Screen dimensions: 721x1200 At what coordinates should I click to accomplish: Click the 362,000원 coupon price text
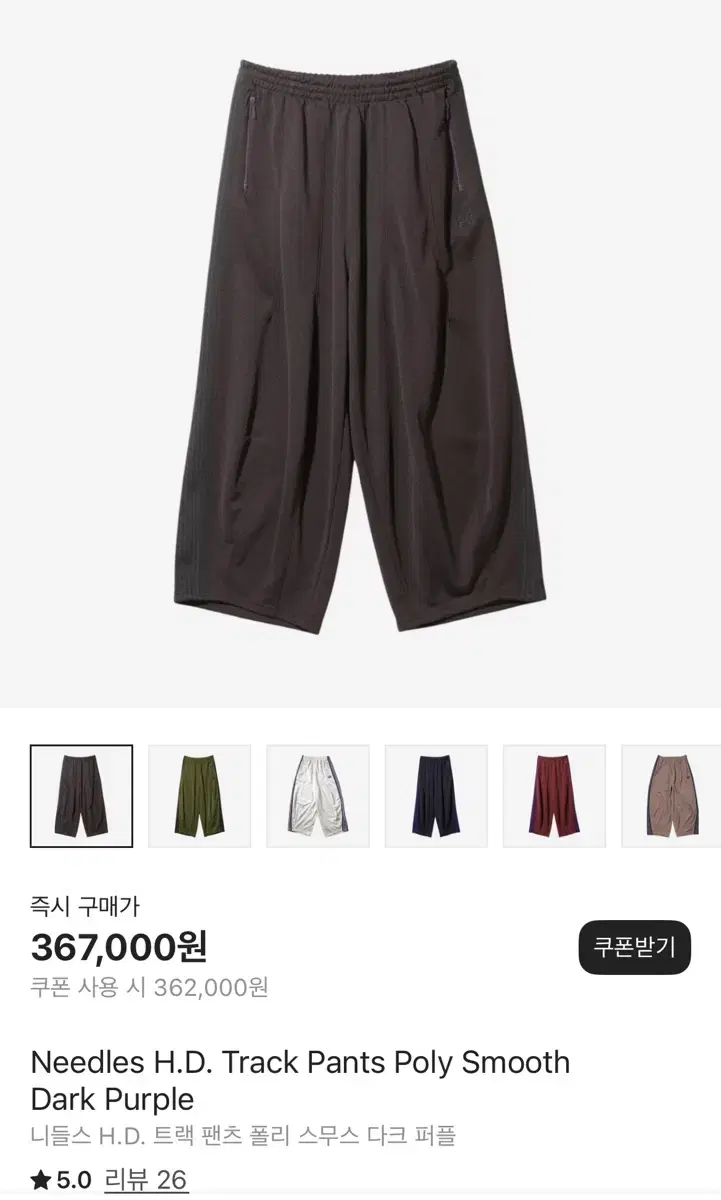click(x=215, y=990)
